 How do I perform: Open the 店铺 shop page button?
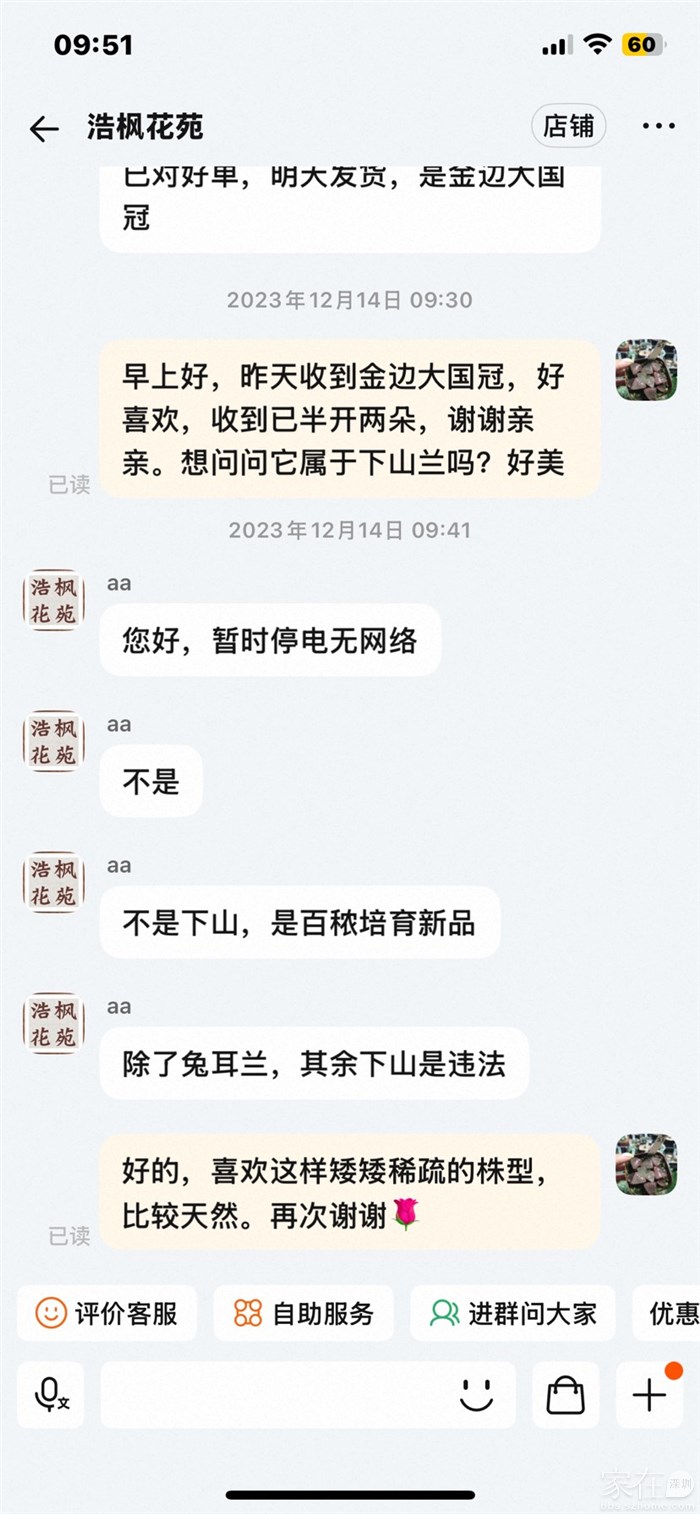(x=568, y=126)
